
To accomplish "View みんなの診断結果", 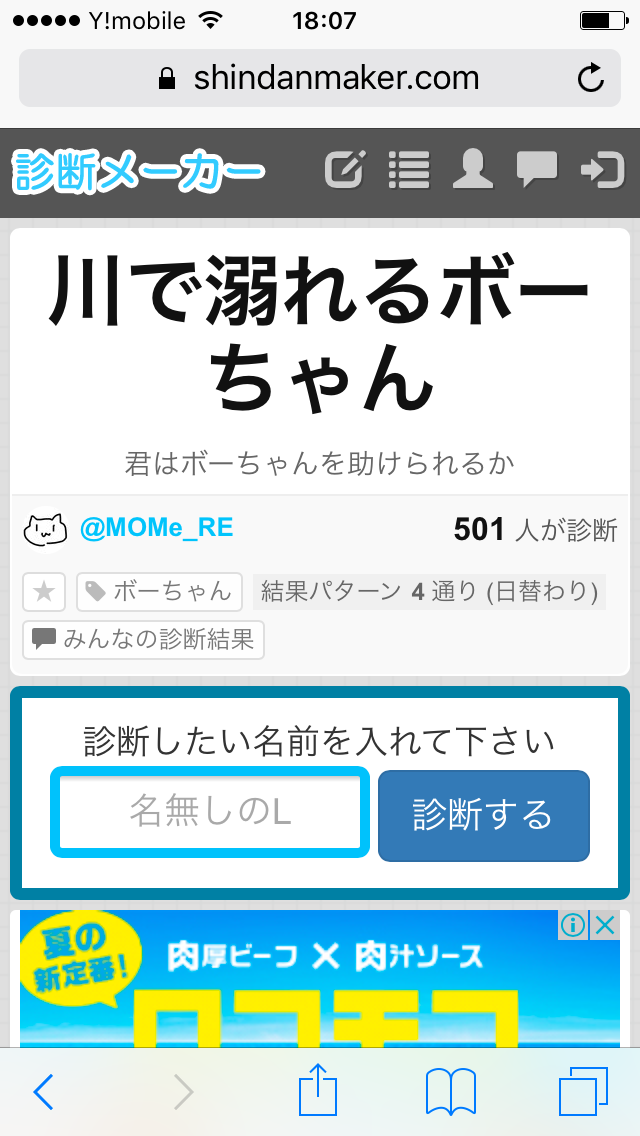I will [x=144, y=640].
